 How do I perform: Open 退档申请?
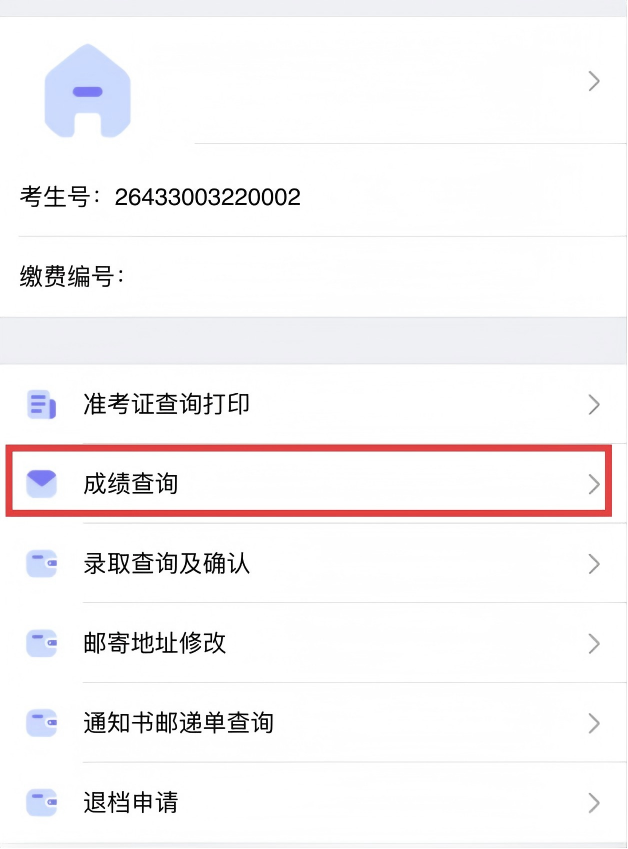[313, 802]
